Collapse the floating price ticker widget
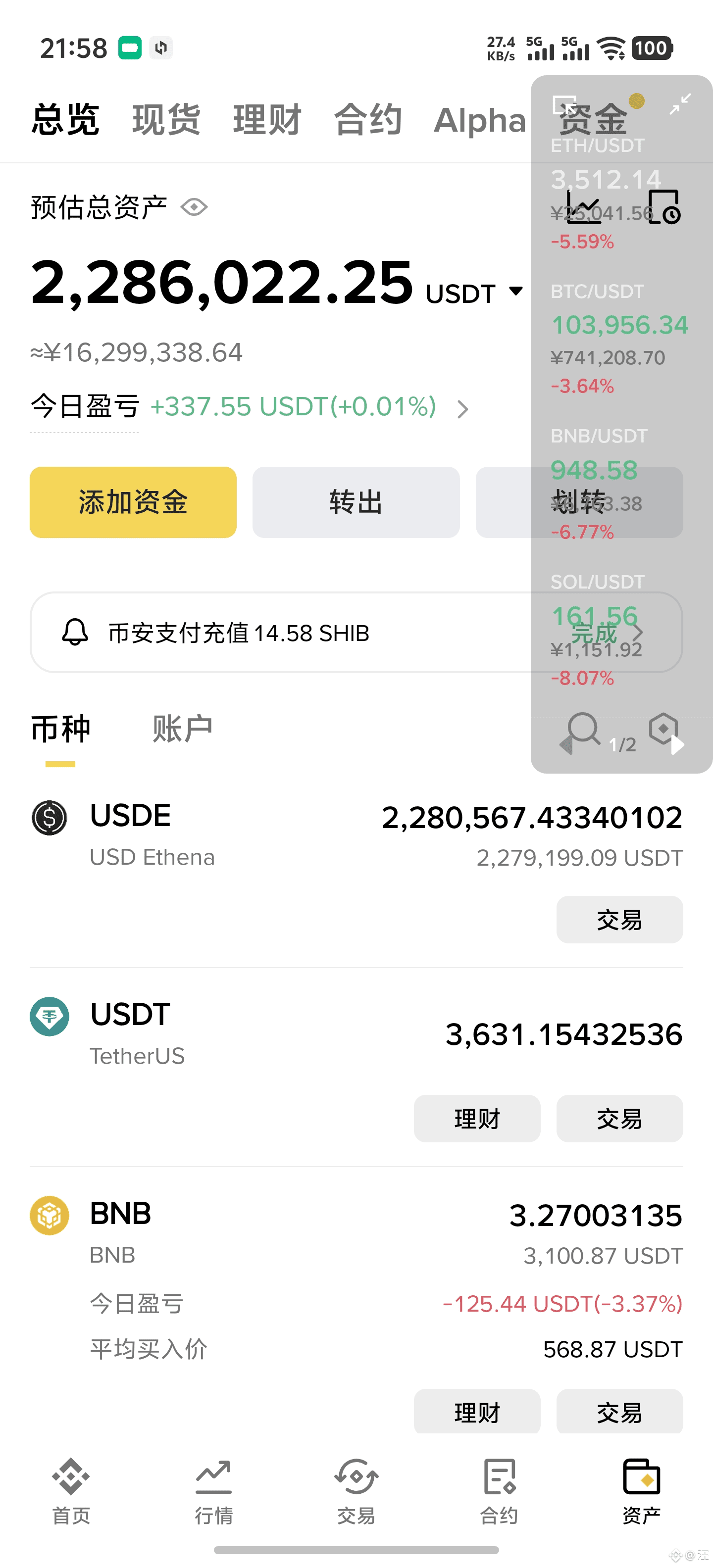 680,103
